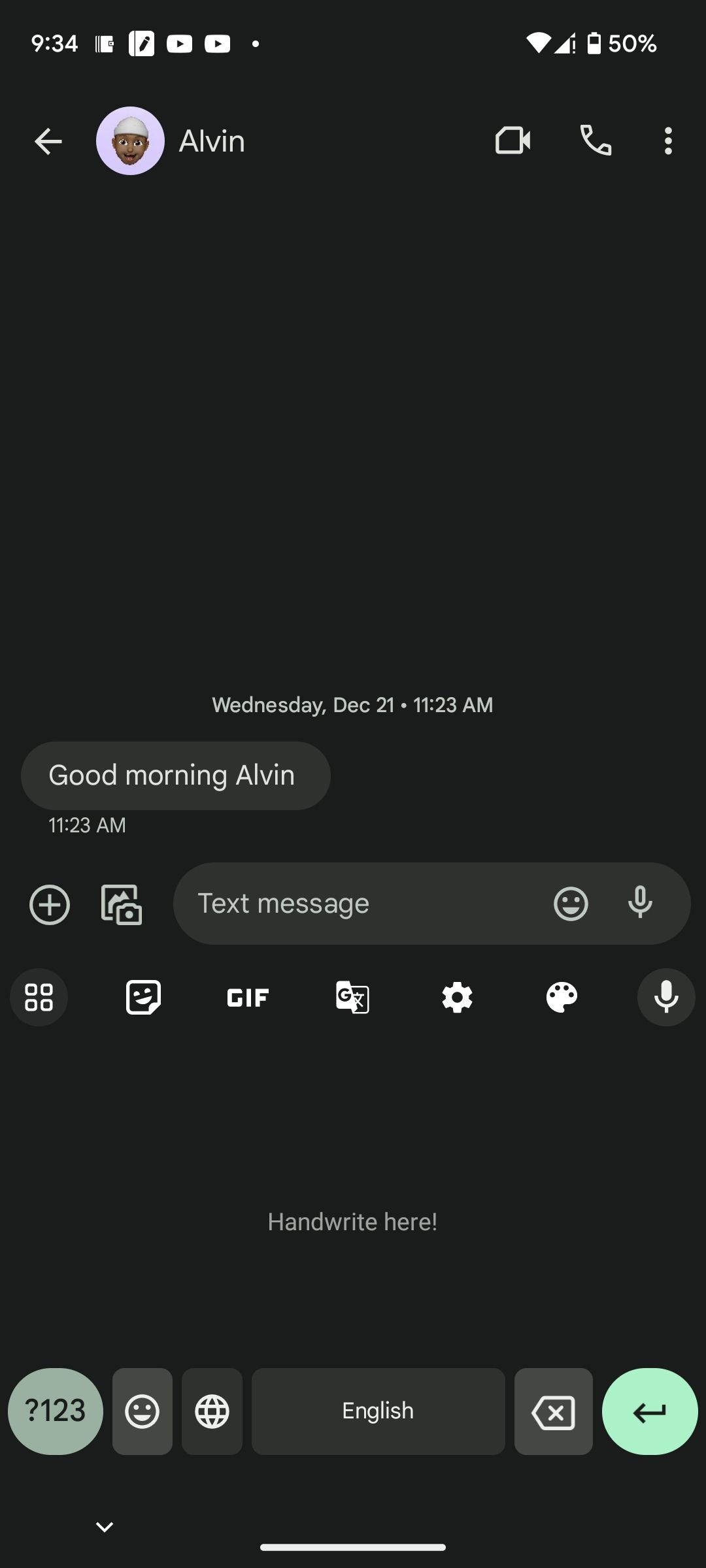Open the keyboard sticker panel
706x1568 pixels.
[x=143, y=998]
